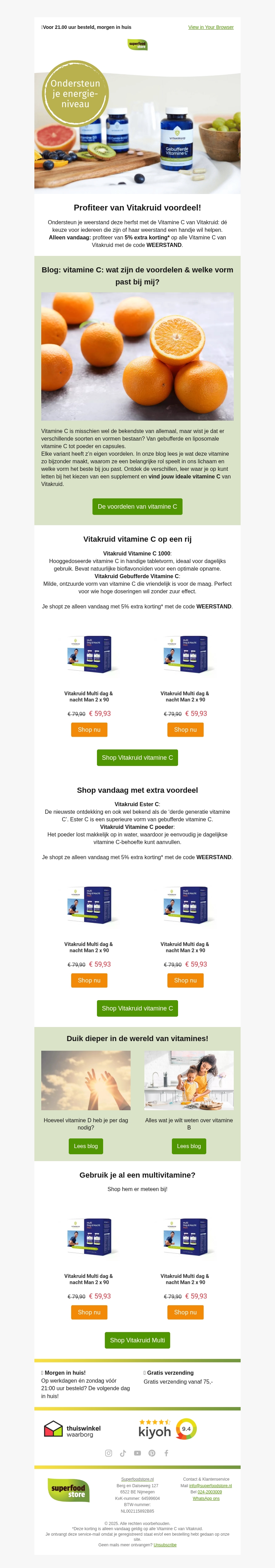275x1568 pixels.
Task: Email info@superfoodstore.nl
Action: coord(210,1486)
